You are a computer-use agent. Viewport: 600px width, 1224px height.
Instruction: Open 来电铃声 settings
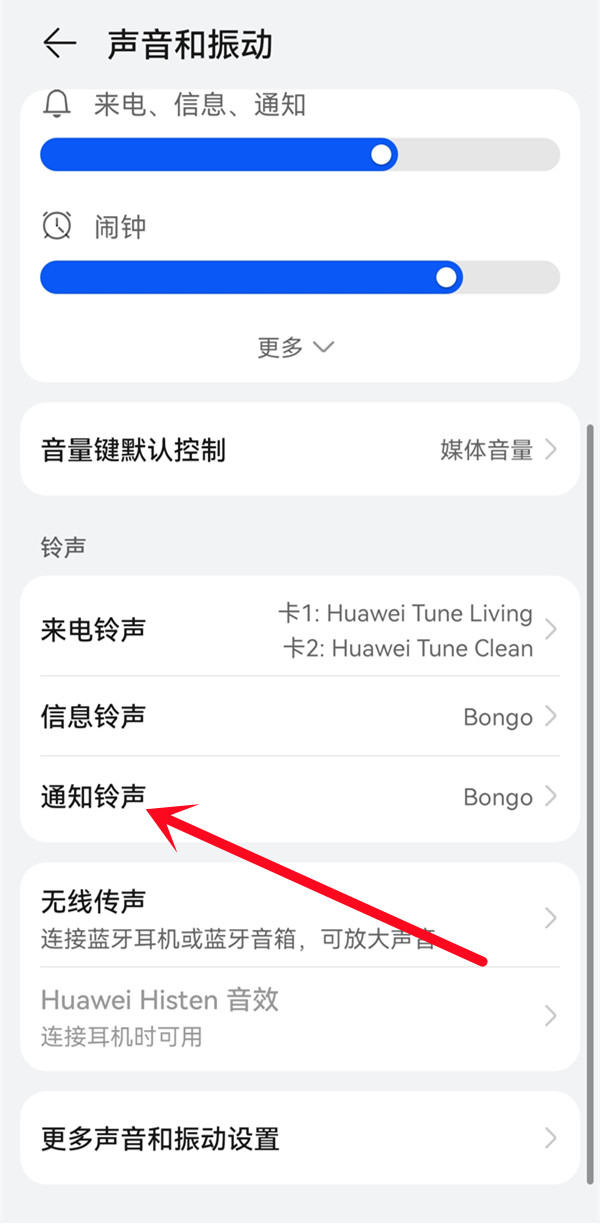click(300, 630)
